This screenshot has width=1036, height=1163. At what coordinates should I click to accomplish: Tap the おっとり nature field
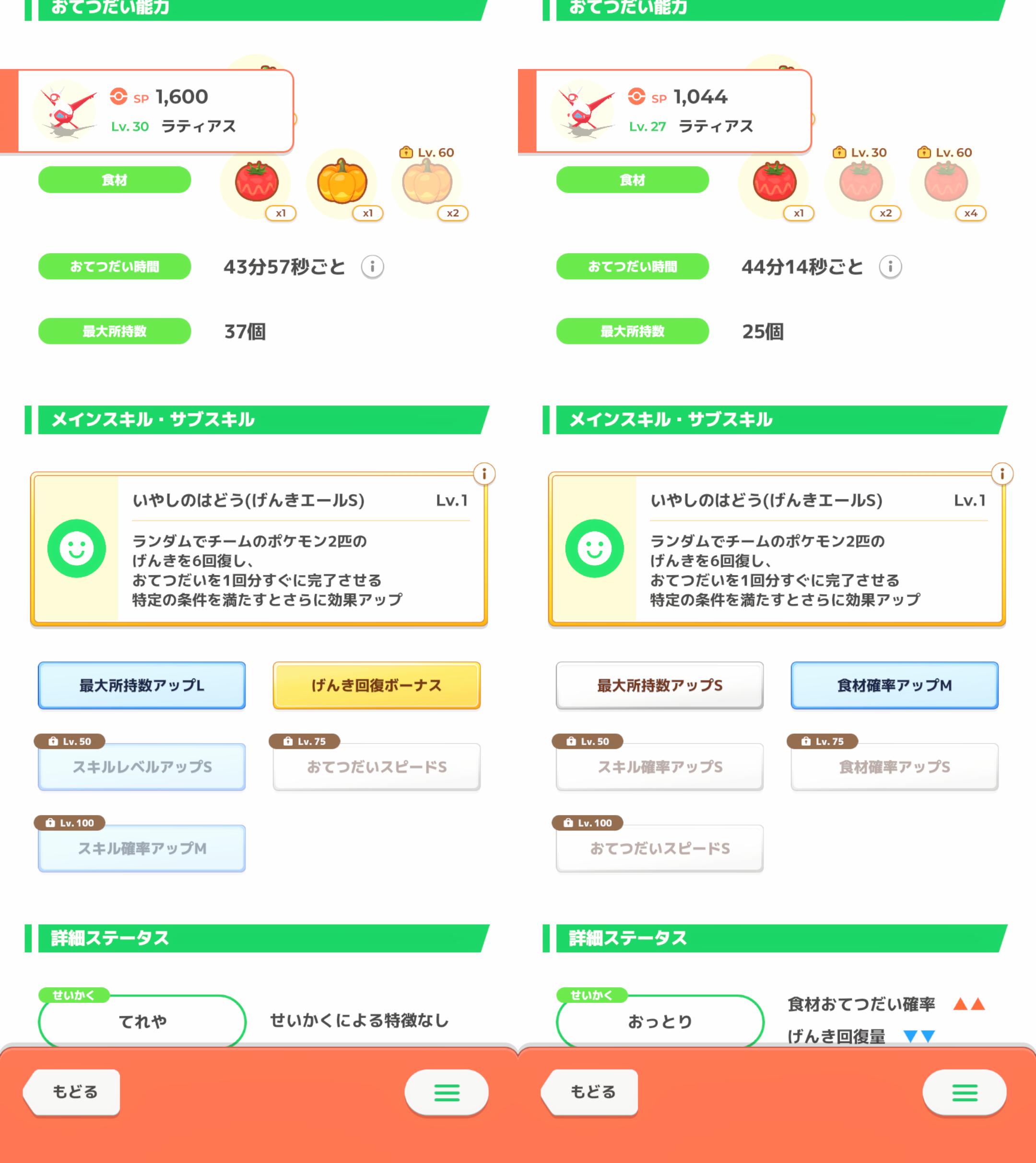coord(660,1021)
